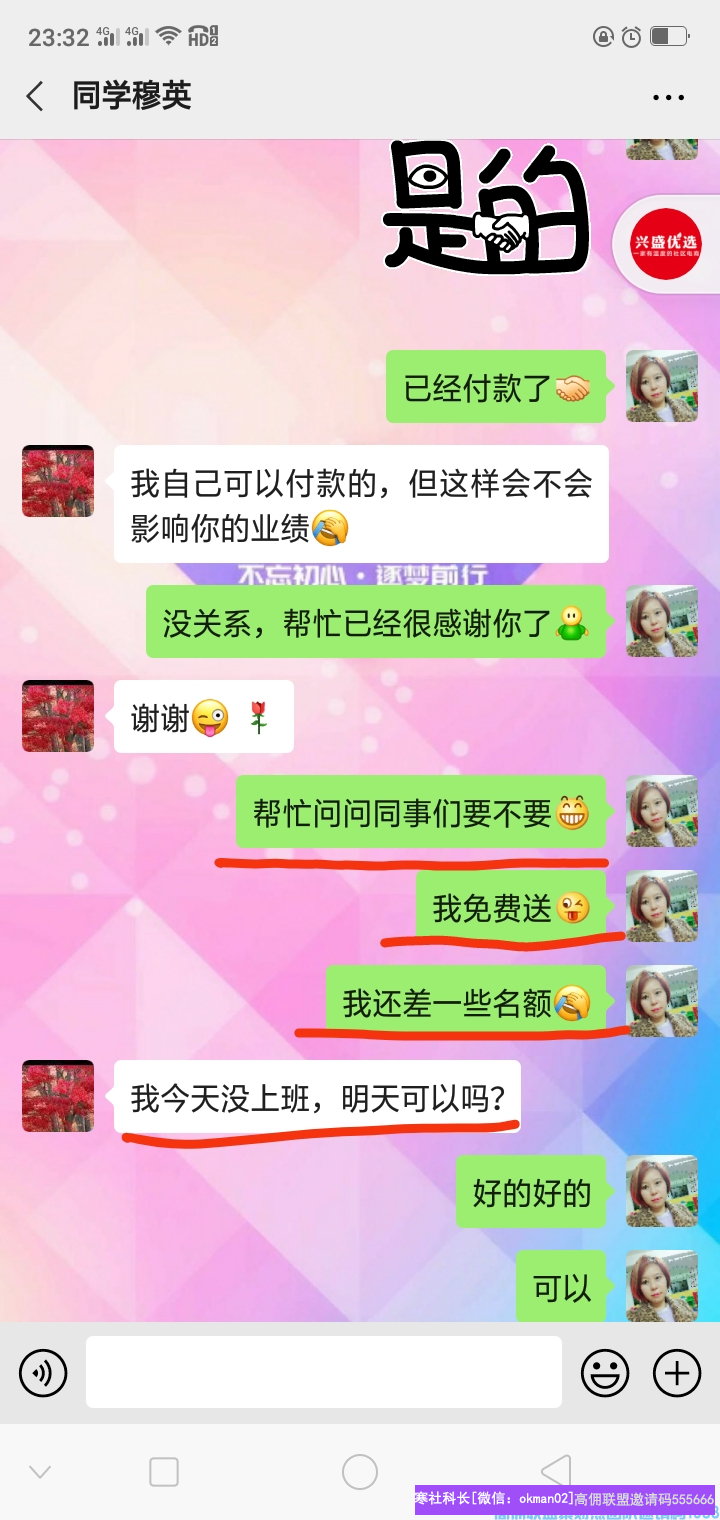Screen dimensions: 720x1520
Task: Switch to voice message input
Action: [43, 1372]
